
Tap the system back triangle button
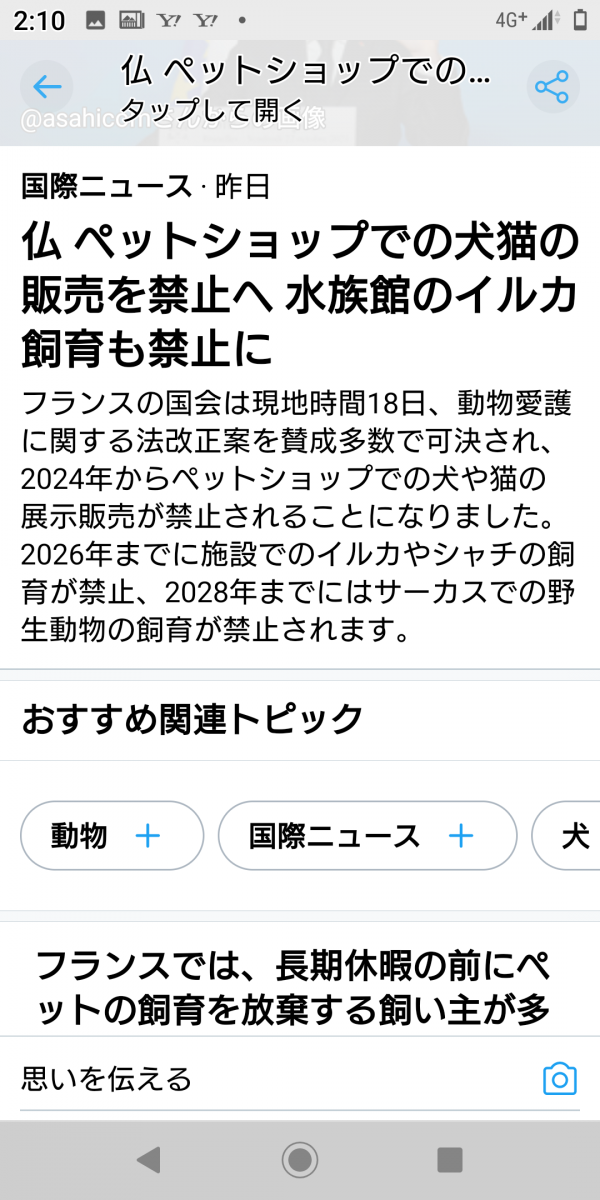pos(148,1160)
